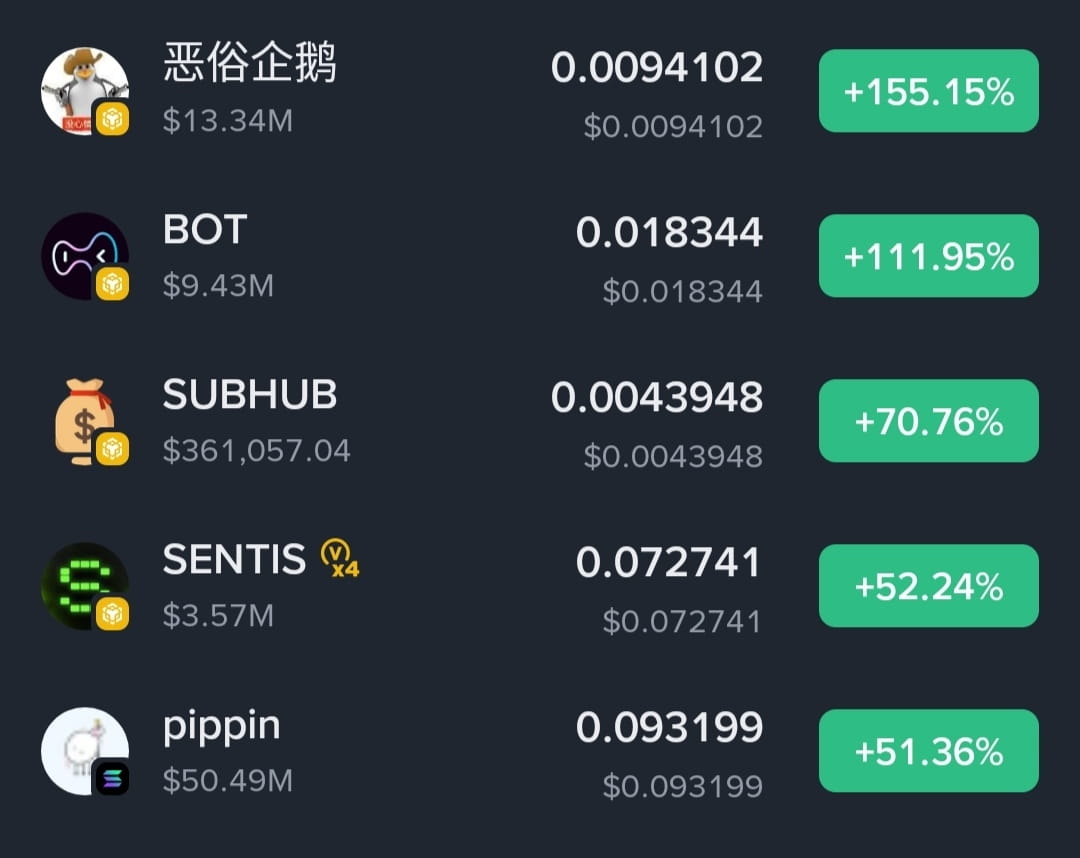Viewport: 1080px width, 858px height.
Task: Open the BOT token row
Action: (x=205, y=231)
